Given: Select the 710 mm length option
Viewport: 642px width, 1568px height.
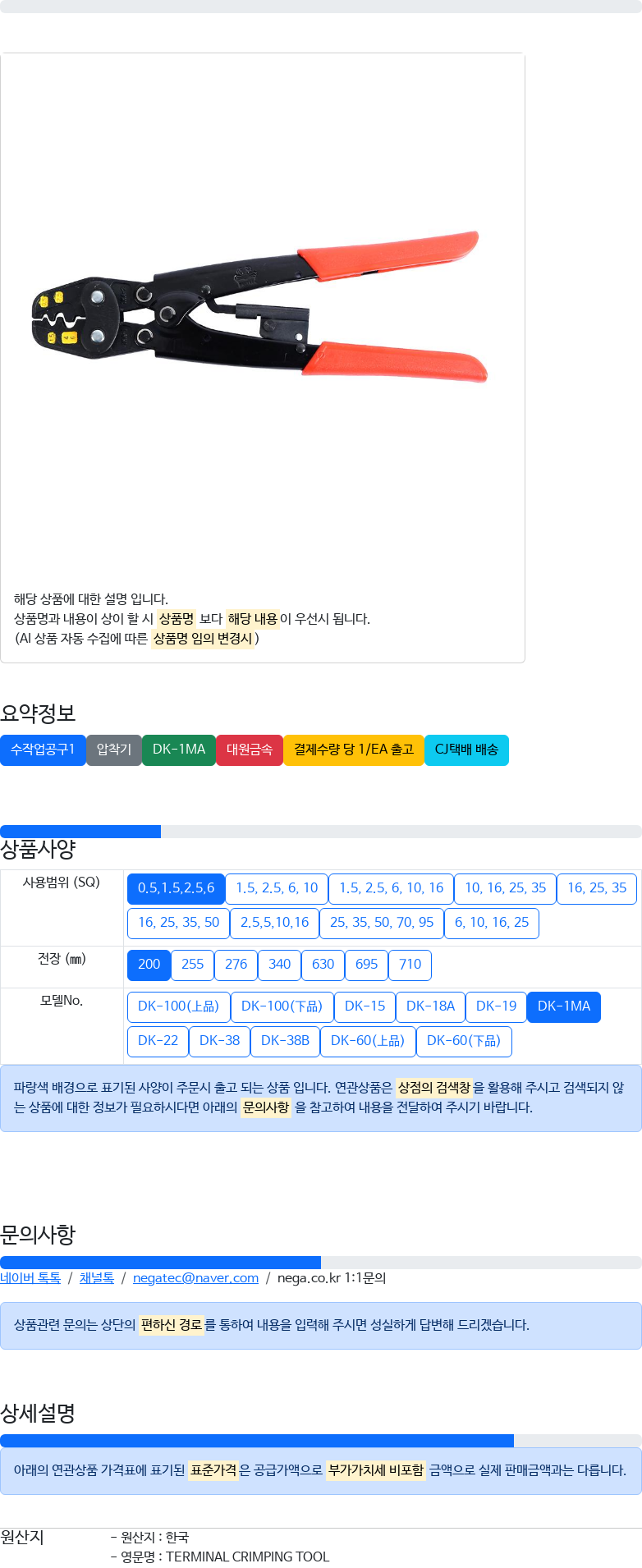Looking at the screenshot, I should [x=410, y=965].
